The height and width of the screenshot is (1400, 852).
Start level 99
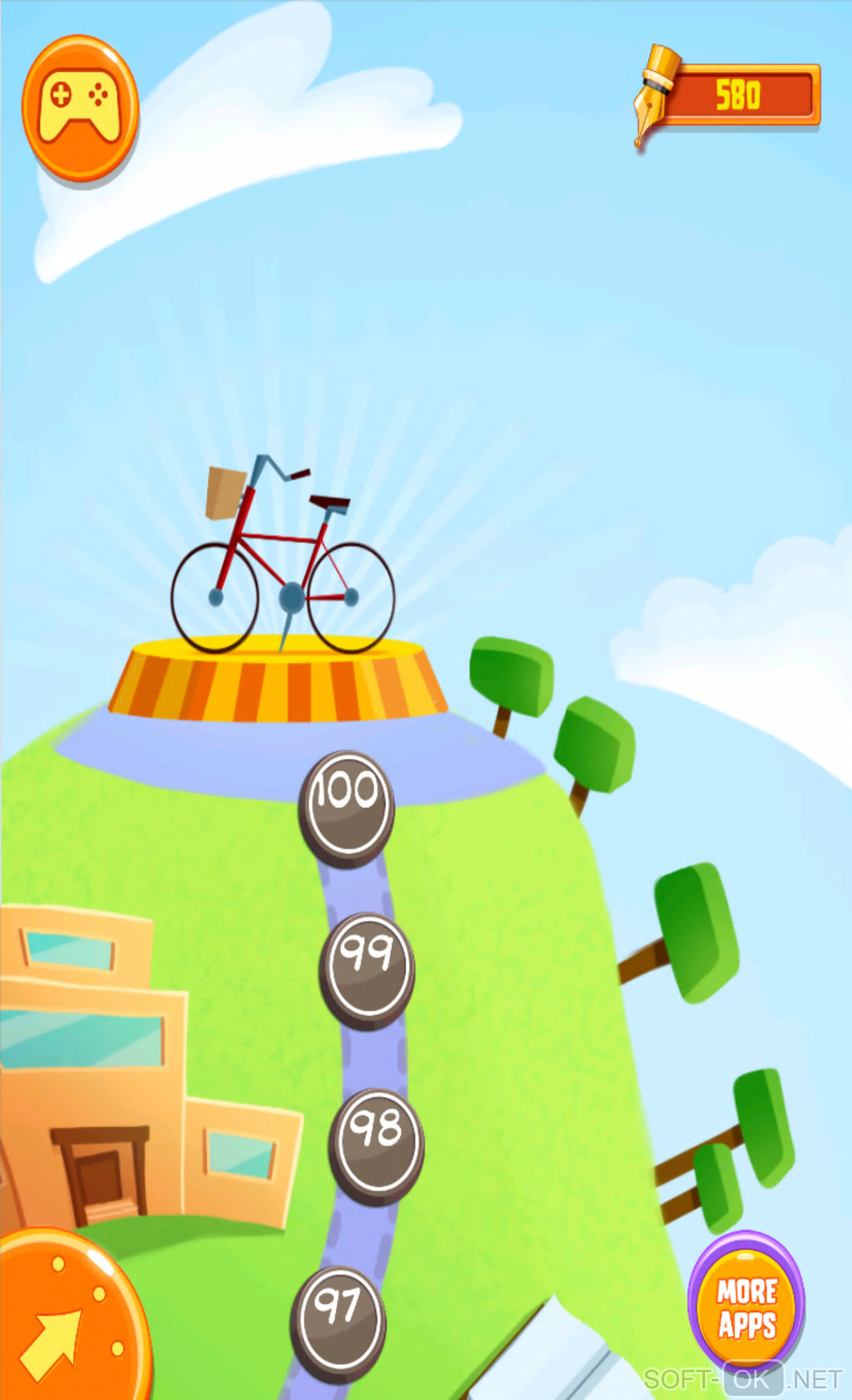(x=367, y=967)
